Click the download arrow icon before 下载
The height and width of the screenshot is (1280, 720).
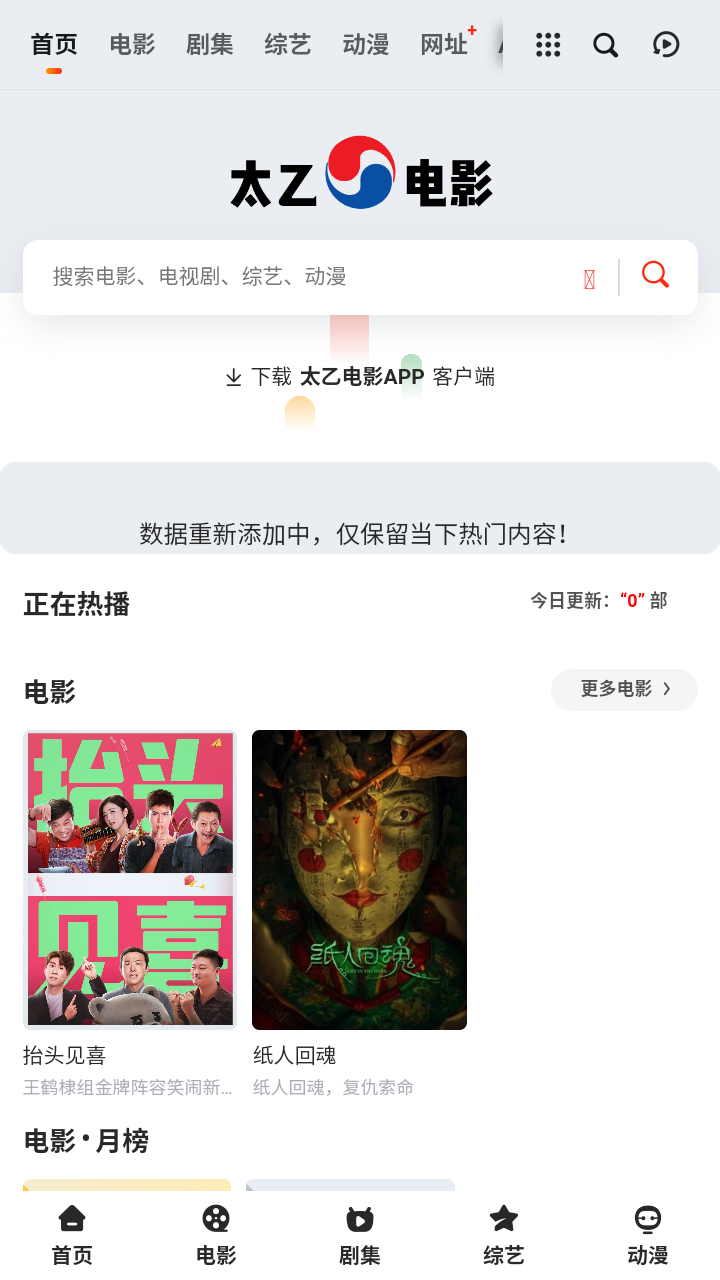[233, 378]
